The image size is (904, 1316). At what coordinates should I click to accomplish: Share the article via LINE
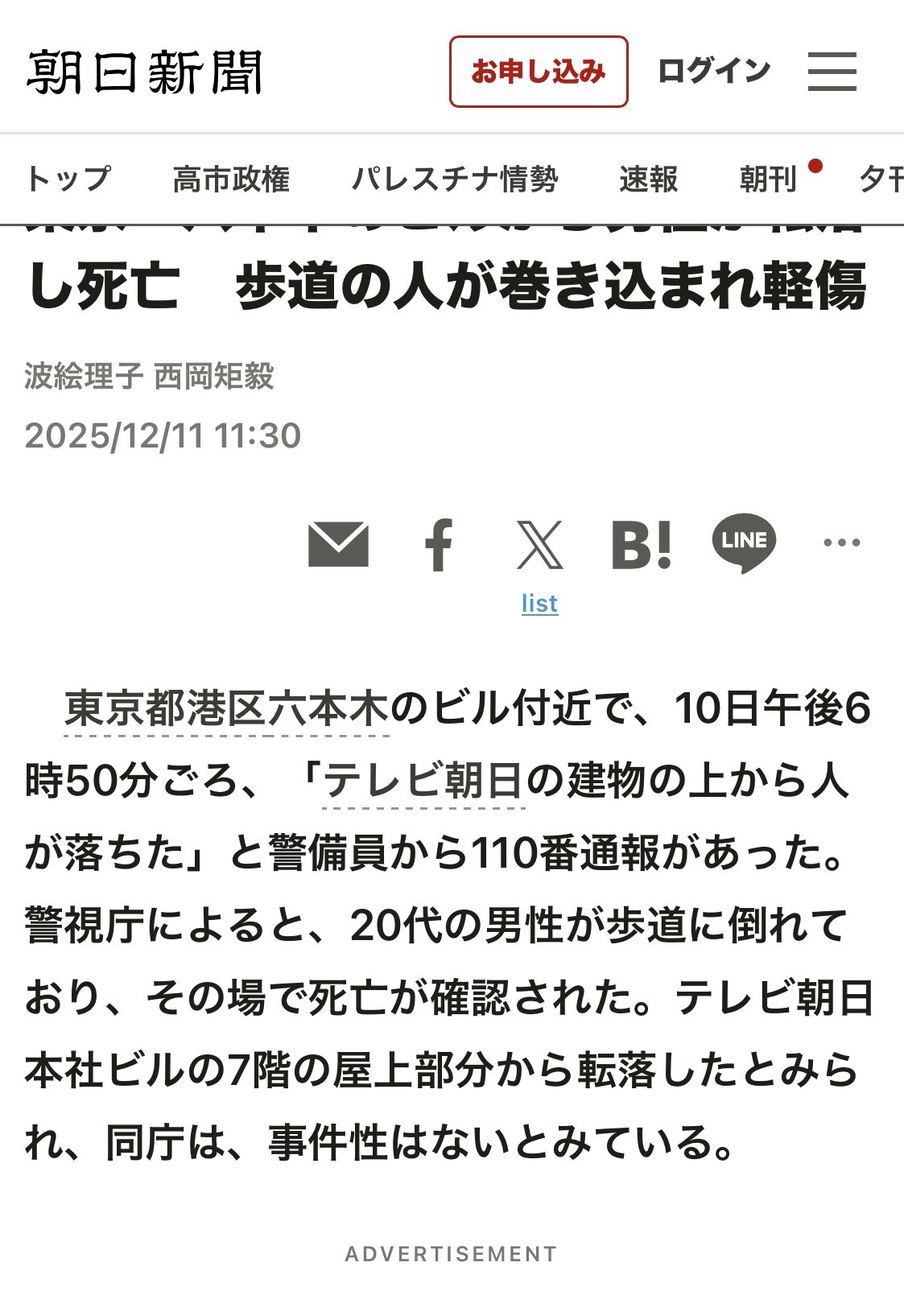pos(743,543)
